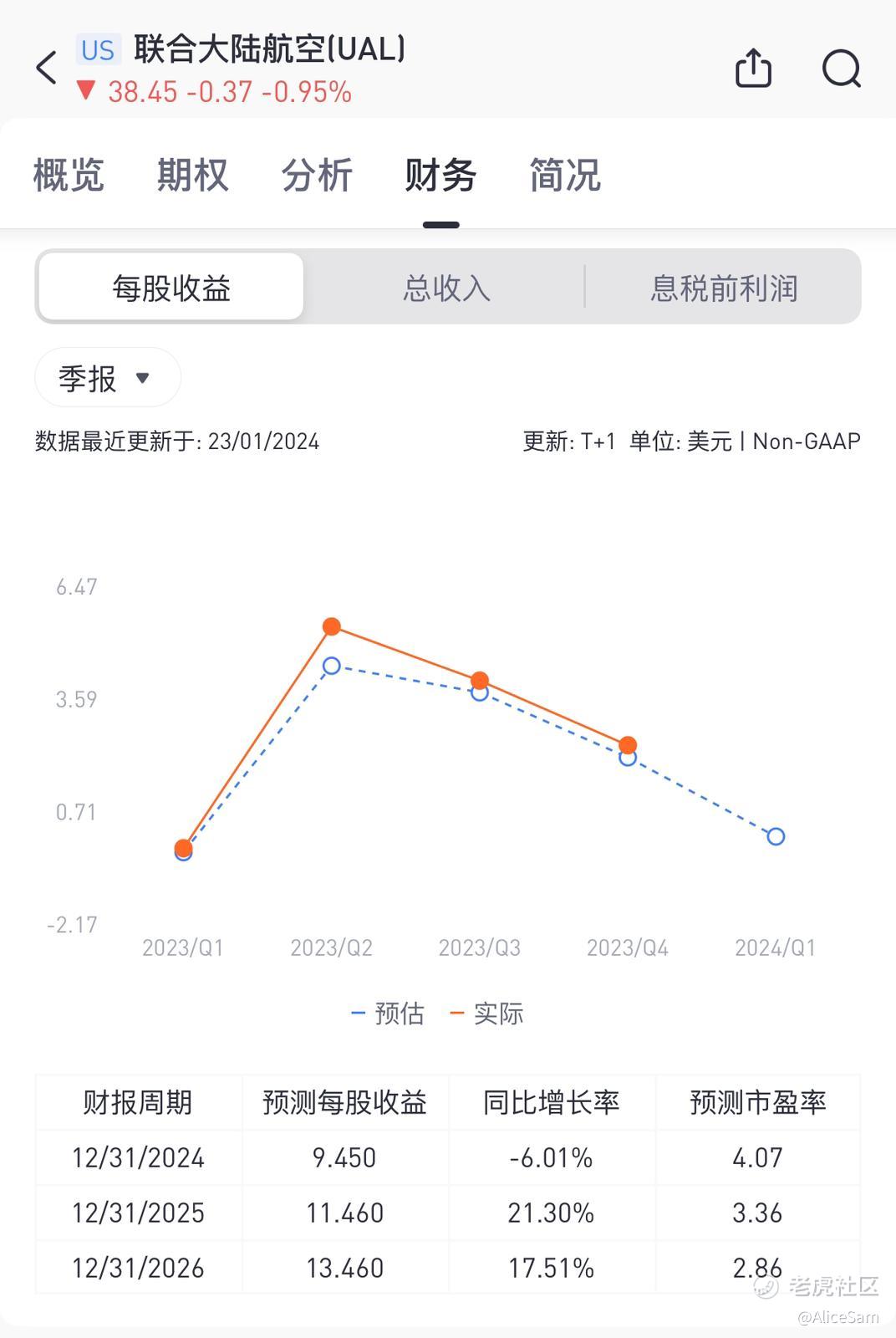The height and width of the screenshot is (1338, 896).
Task: Open the 期权 tab
Action: (192, 176)
